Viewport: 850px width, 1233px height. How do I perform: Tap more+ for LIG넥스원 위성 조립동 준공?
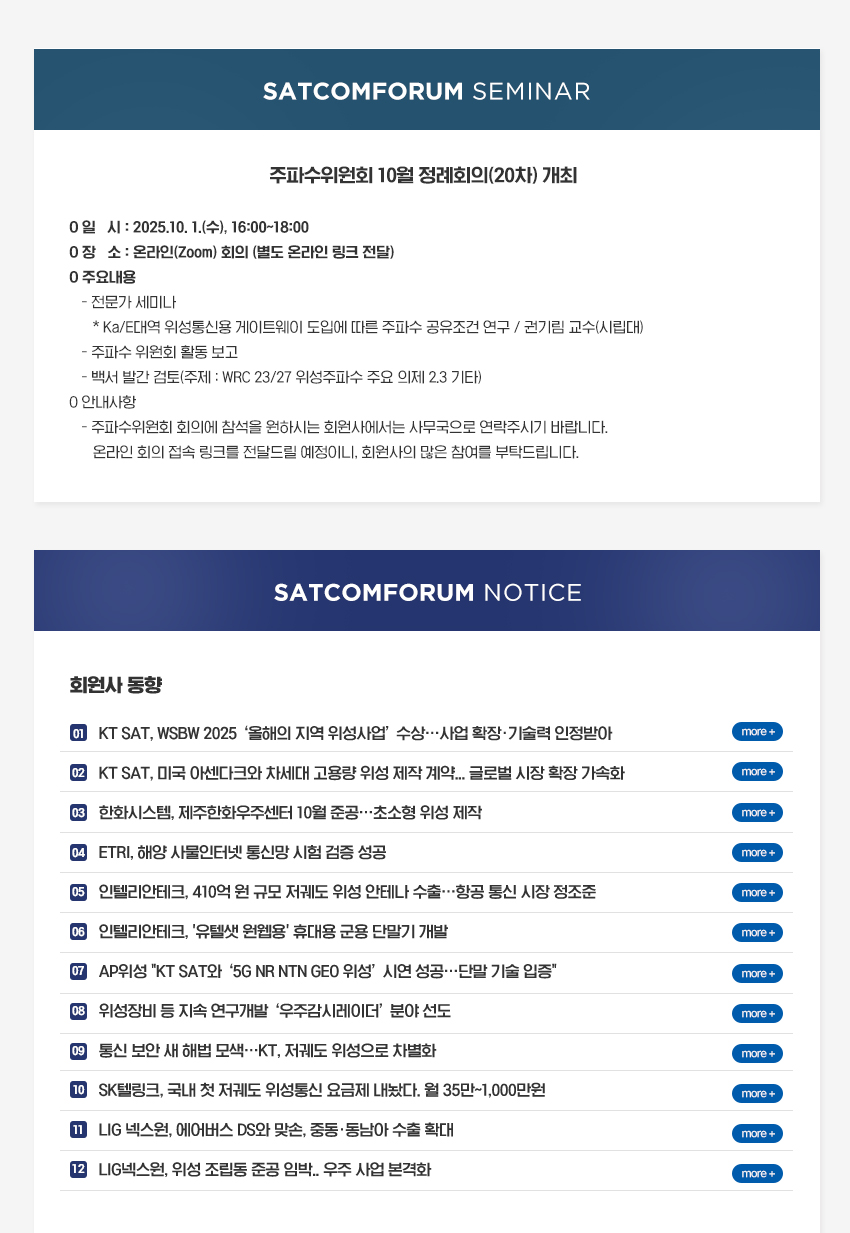(757, 1173)
